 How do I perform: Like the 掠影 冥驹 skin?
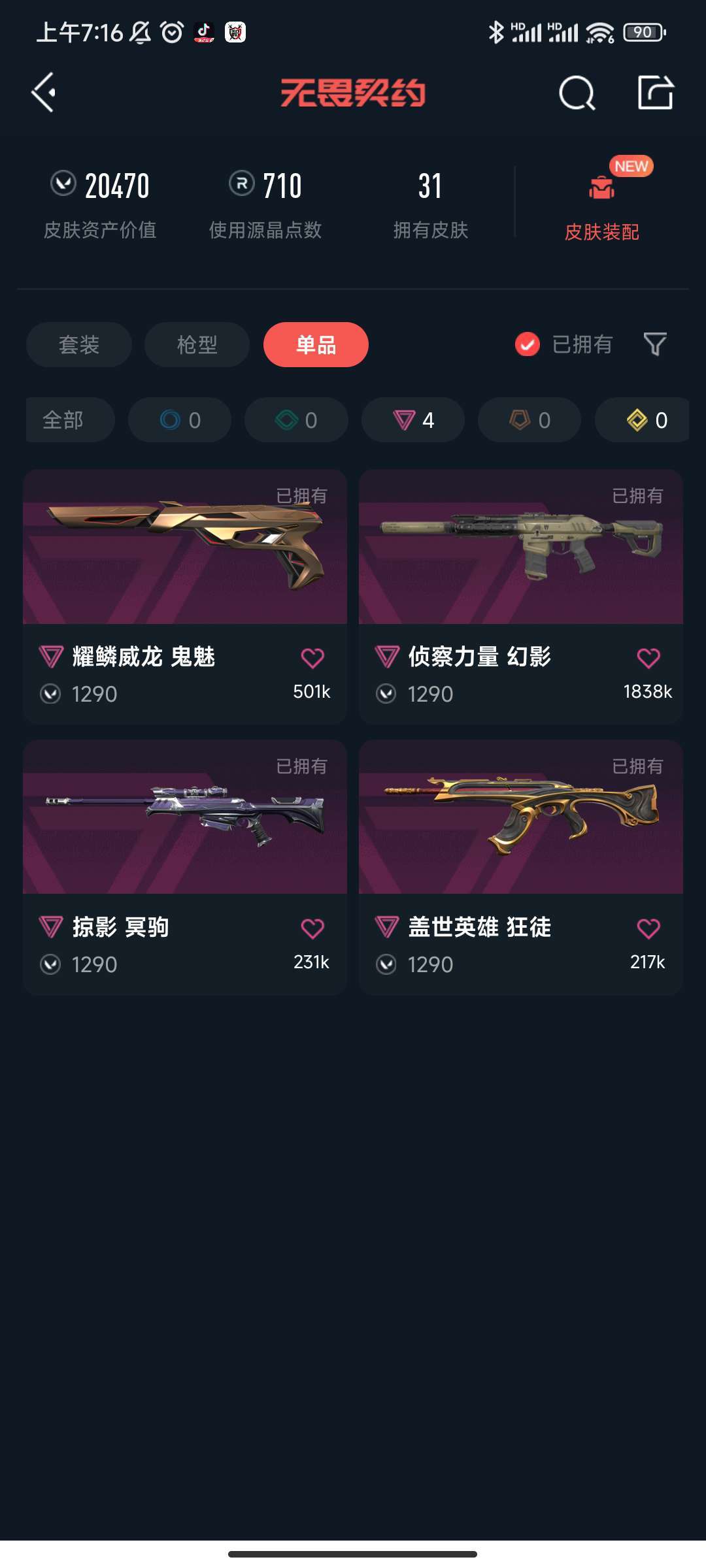(312, 928)
